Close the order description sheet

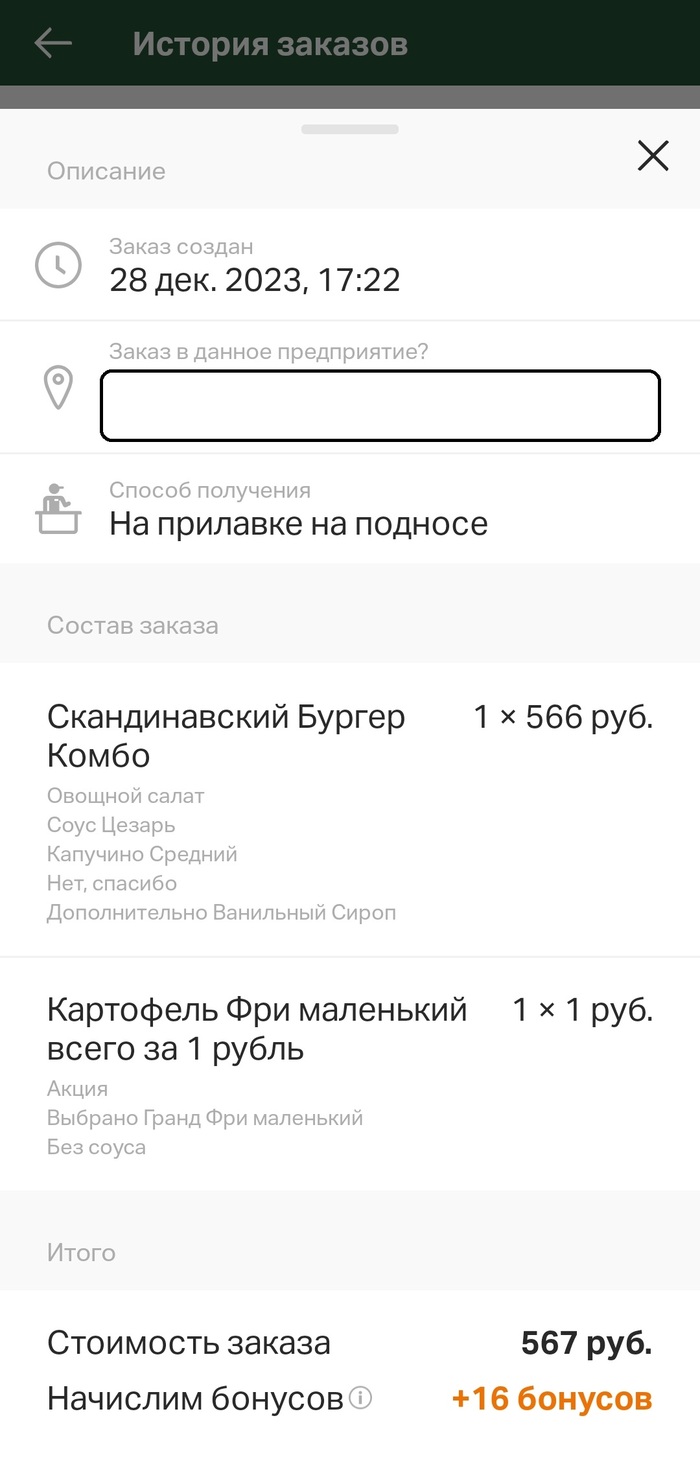pos(653,156)
